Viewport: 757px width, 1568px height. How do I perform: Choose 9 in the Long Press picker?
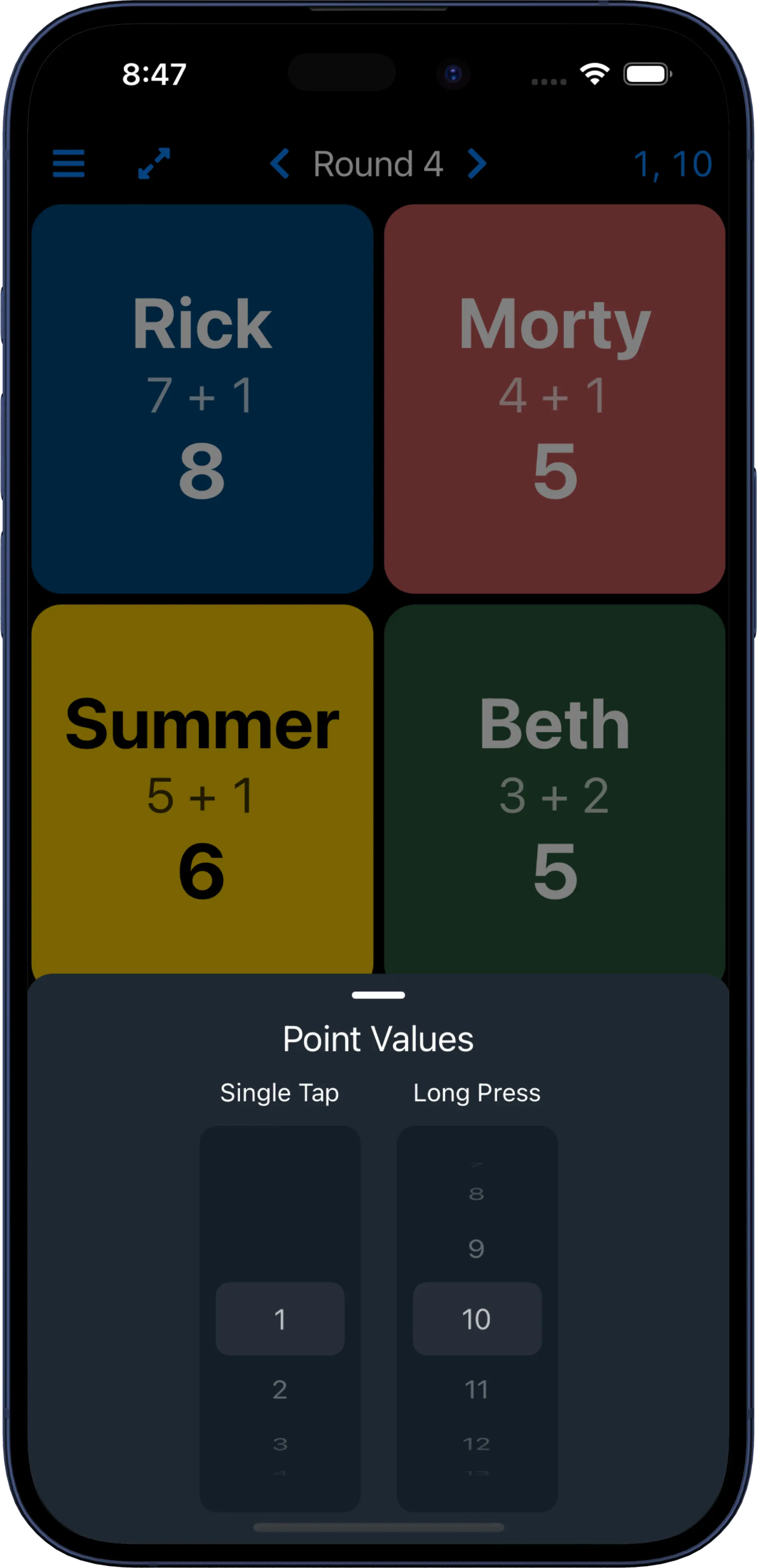point(476,1249)
